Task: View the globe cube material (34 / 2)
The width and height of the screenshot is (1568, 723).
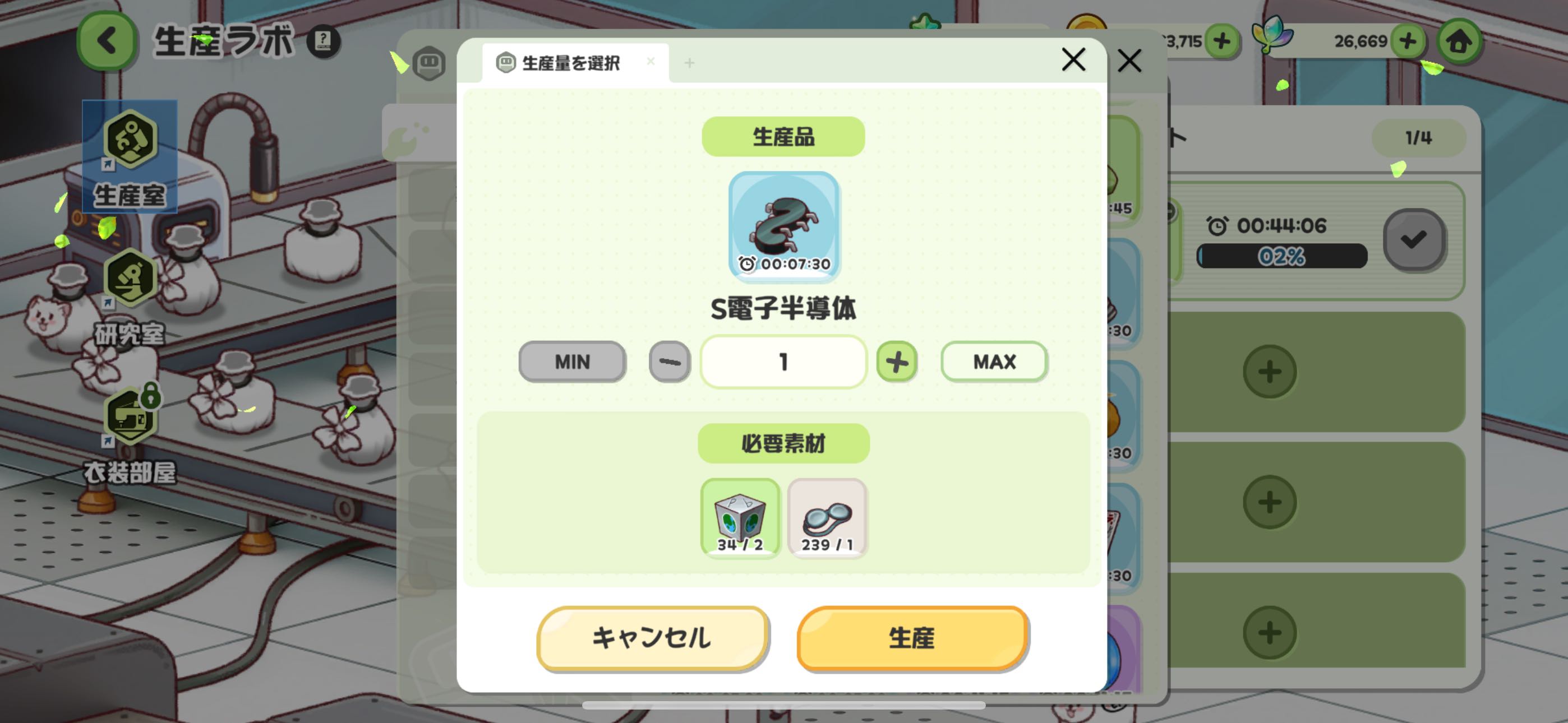Action: tap(740, 517)
